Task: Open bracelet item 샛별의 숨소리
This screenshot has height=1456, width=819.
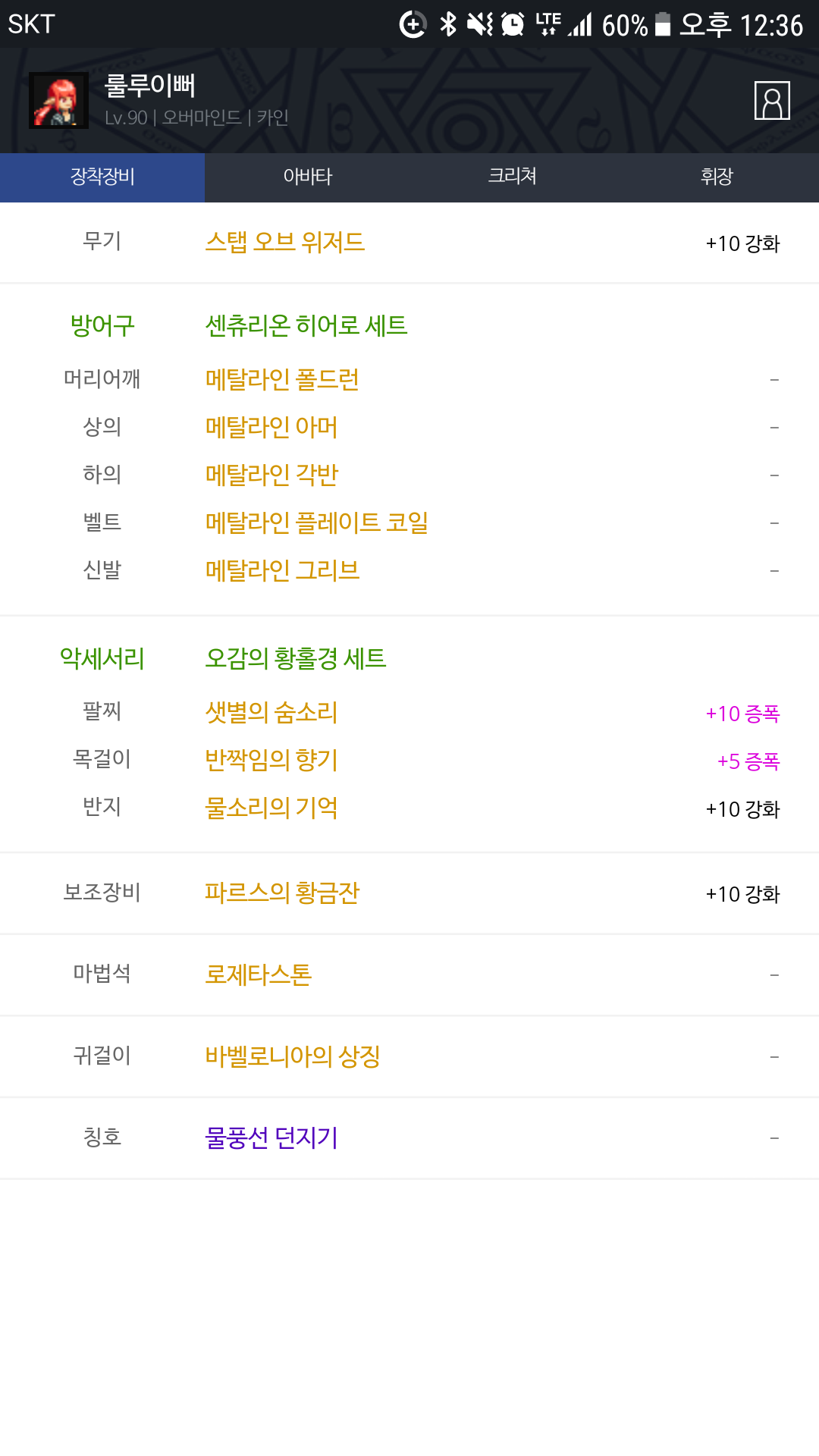Action: 271,712
